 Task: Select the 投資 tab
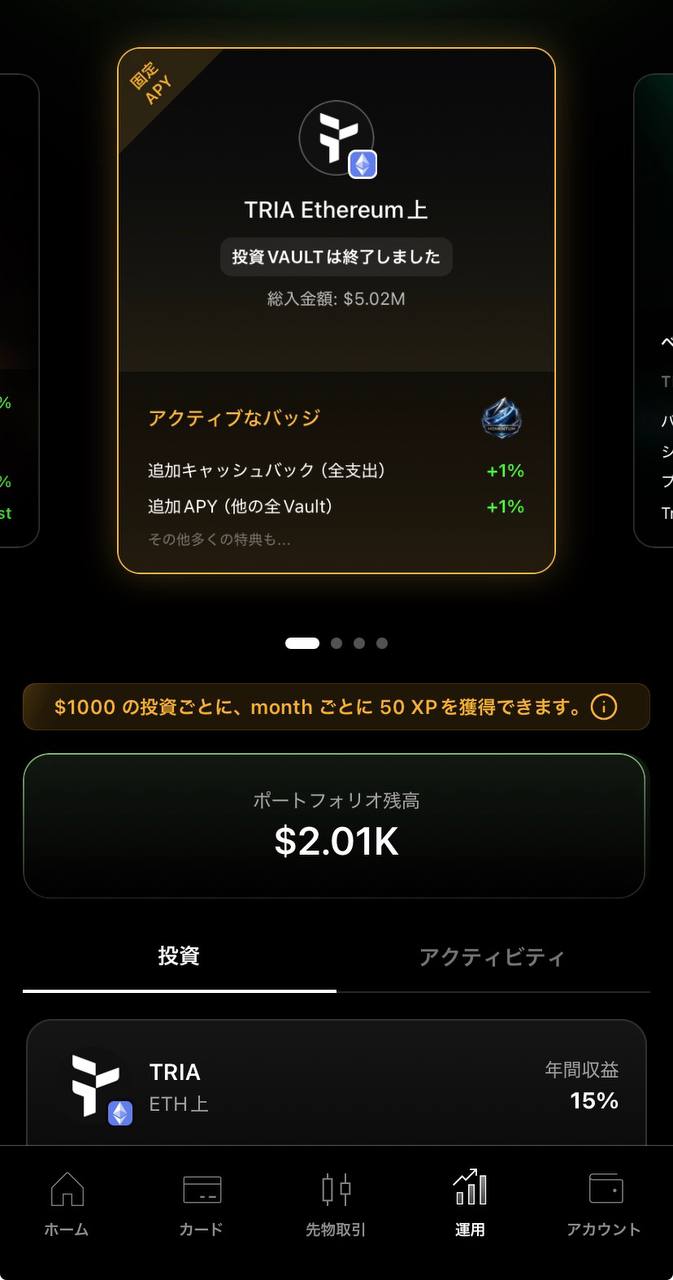[x=179, y=956]
